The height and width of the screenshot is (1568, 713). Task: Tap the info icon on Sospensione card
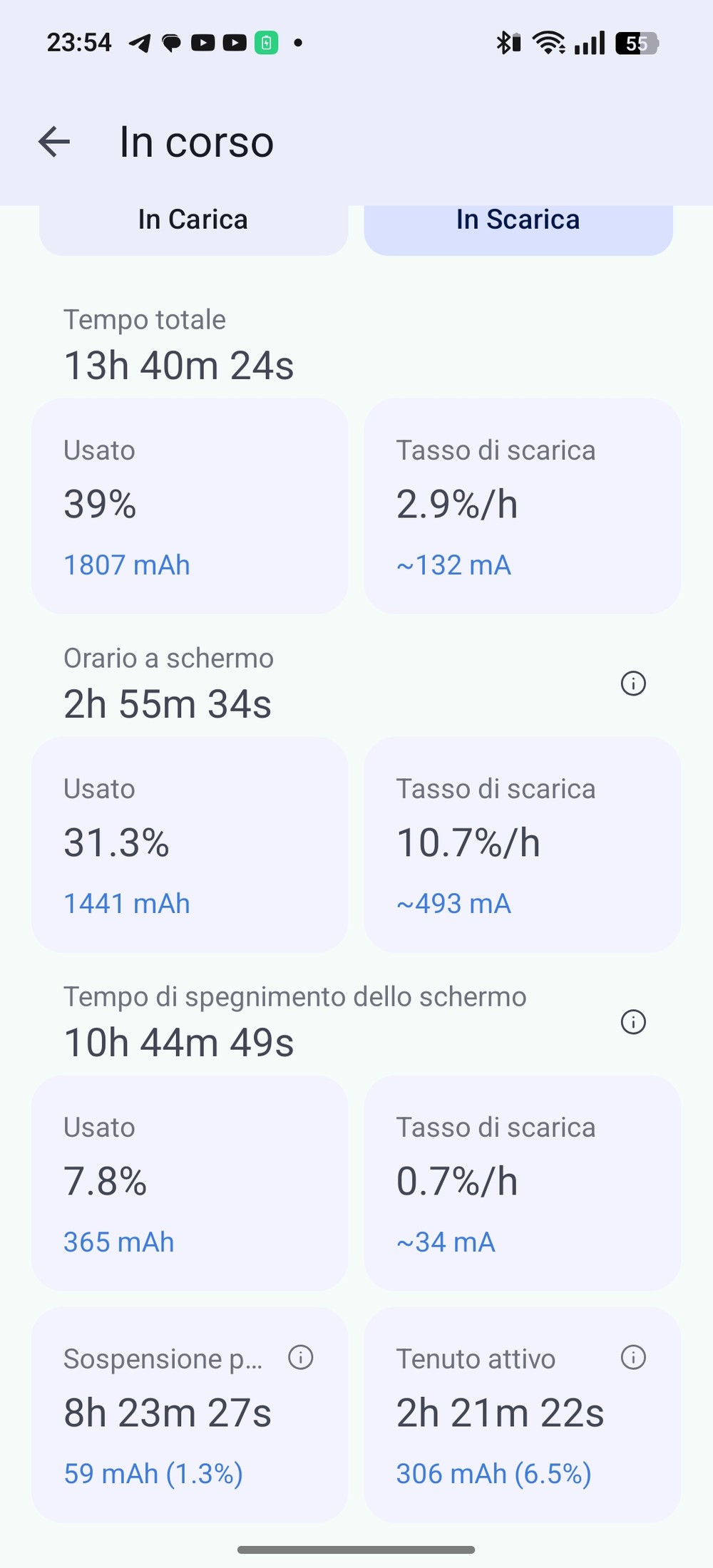click(x=300, y=1358)
